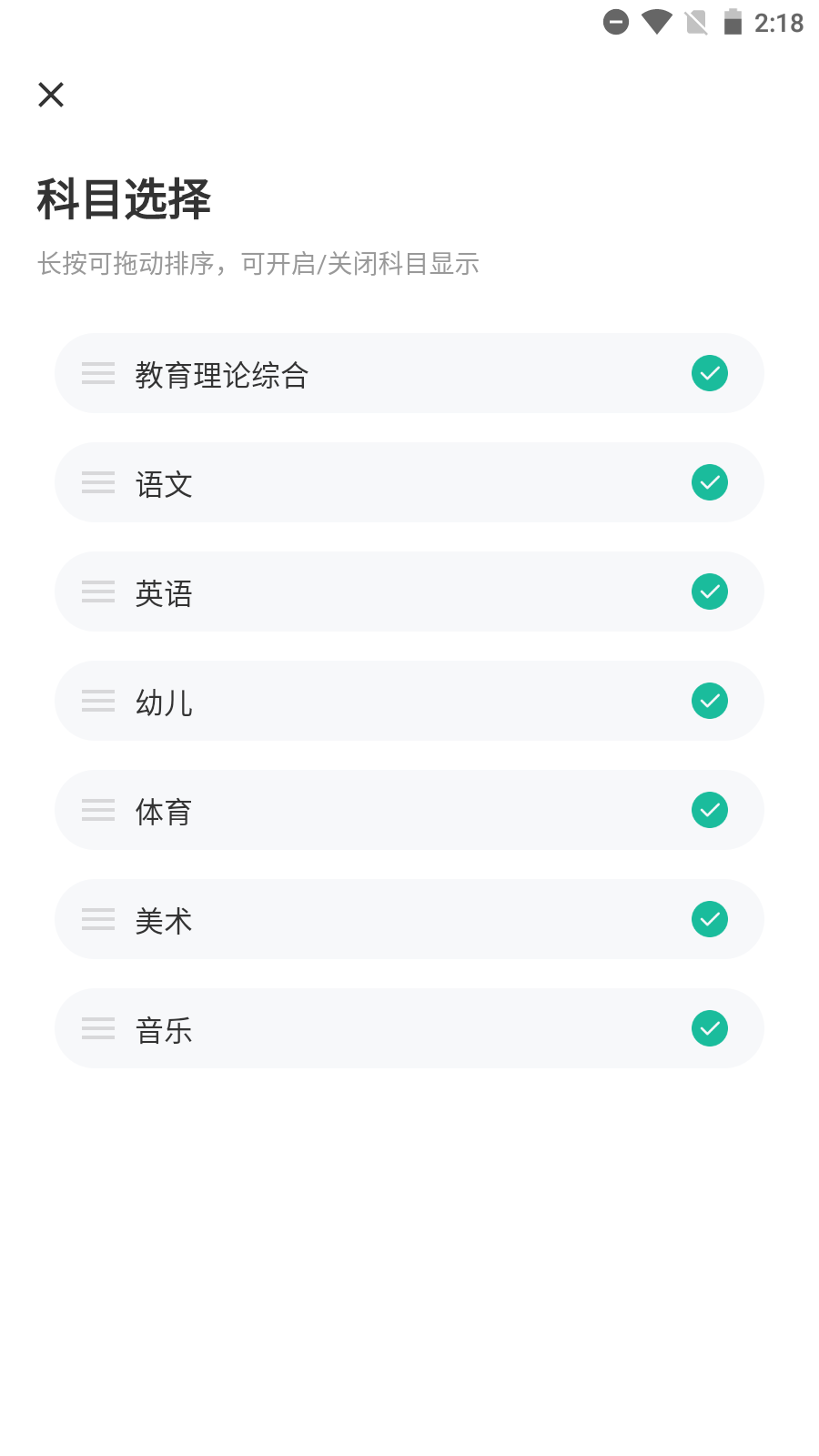Click the drag handle beside 语文
The height and width of the screenshot is (1456, 819).
point(97,483)
